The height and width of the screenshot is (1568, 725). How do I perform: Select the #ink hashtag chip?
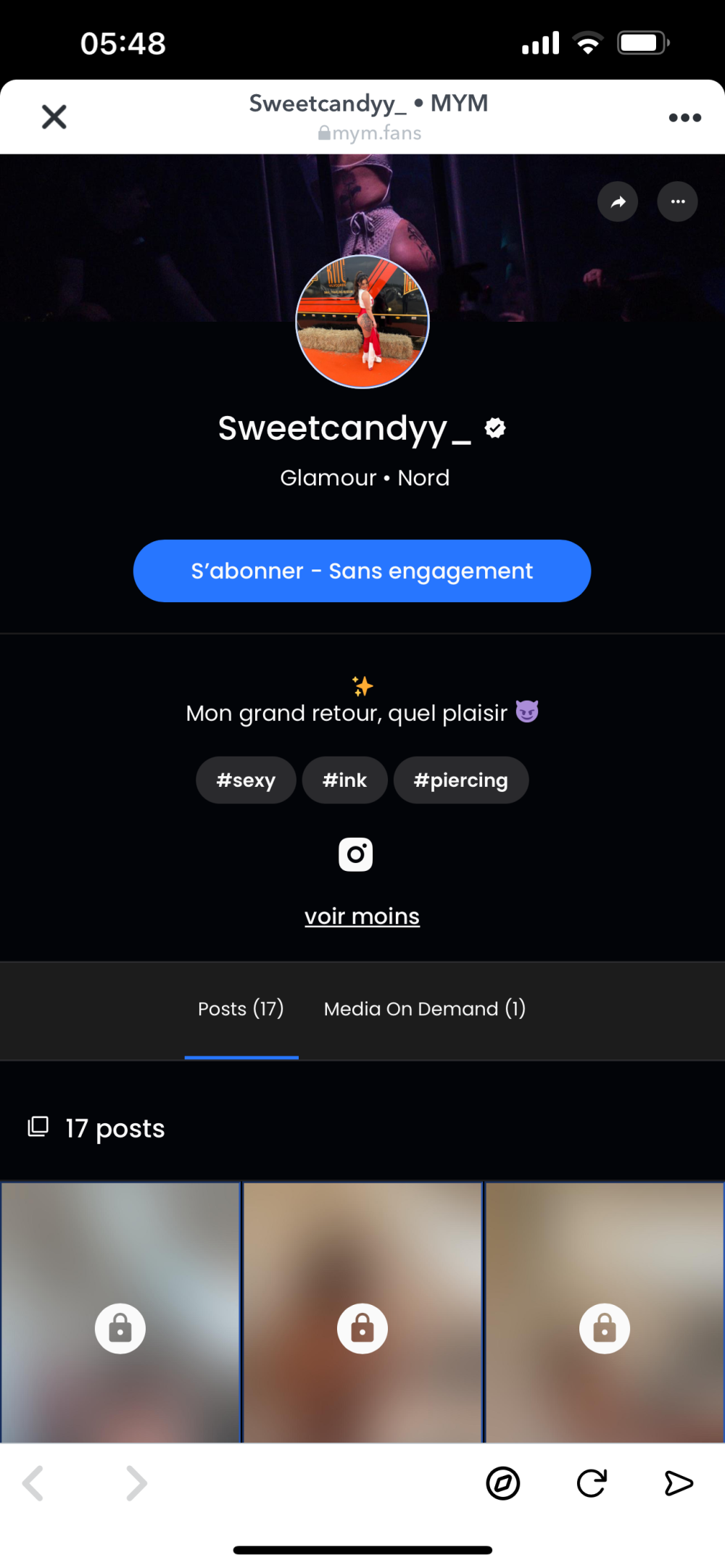(x=344, y=780)
